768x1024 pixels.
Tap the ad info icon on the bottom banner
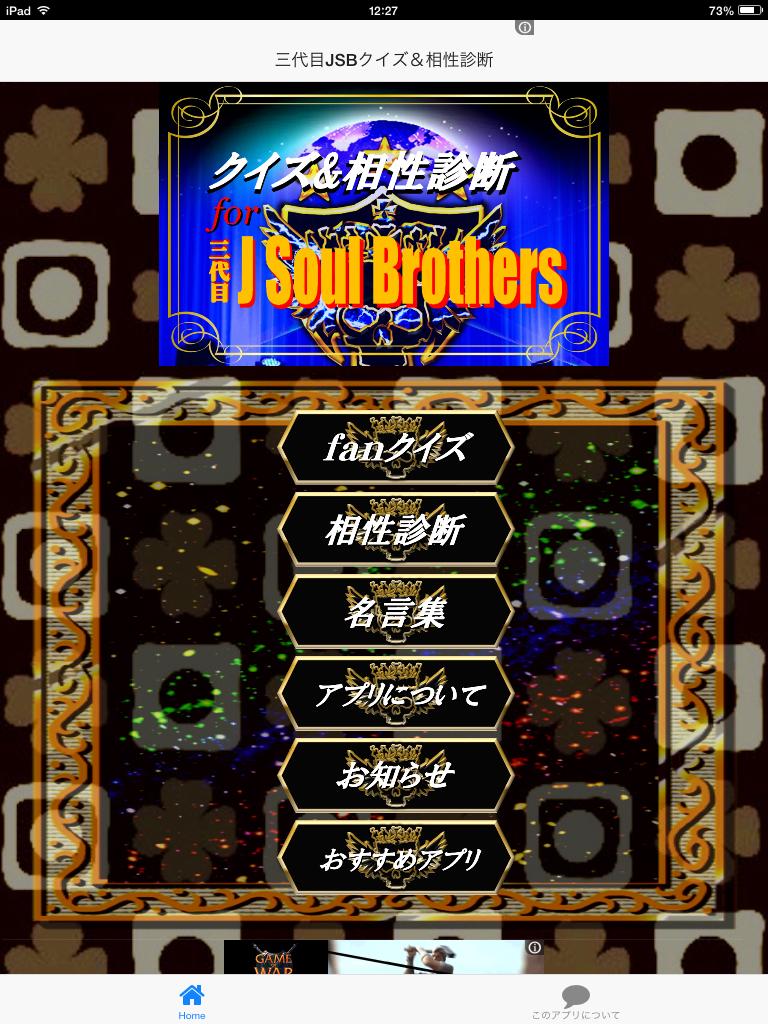coord(535,947)
